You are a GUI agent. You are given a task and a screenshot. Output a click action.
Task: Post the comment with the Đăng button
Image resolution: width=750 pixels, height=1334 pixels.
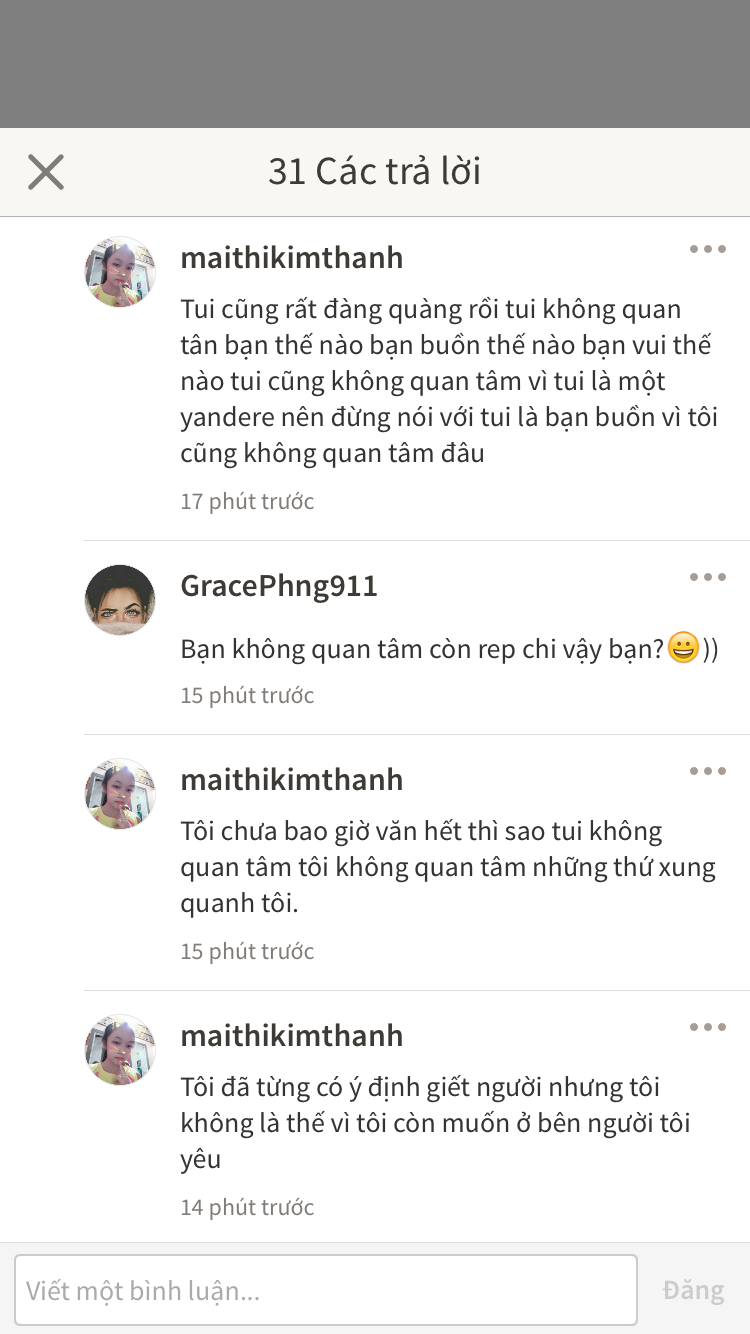pos(693,1290)
